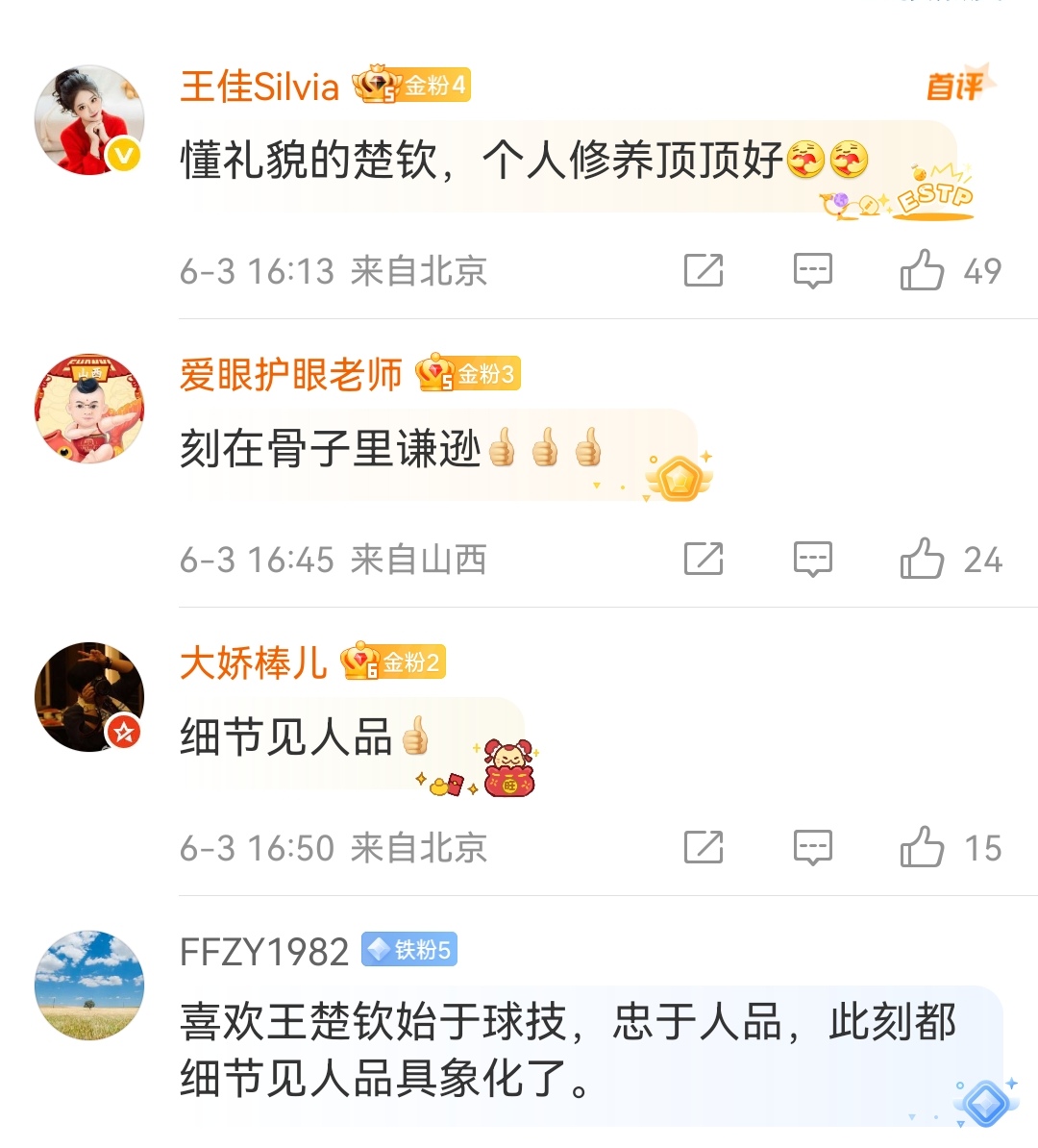The width and height of the screenshot is (1038, 1148).
Task: Tap username 王佳Silvia
Action: click(259, 87)
